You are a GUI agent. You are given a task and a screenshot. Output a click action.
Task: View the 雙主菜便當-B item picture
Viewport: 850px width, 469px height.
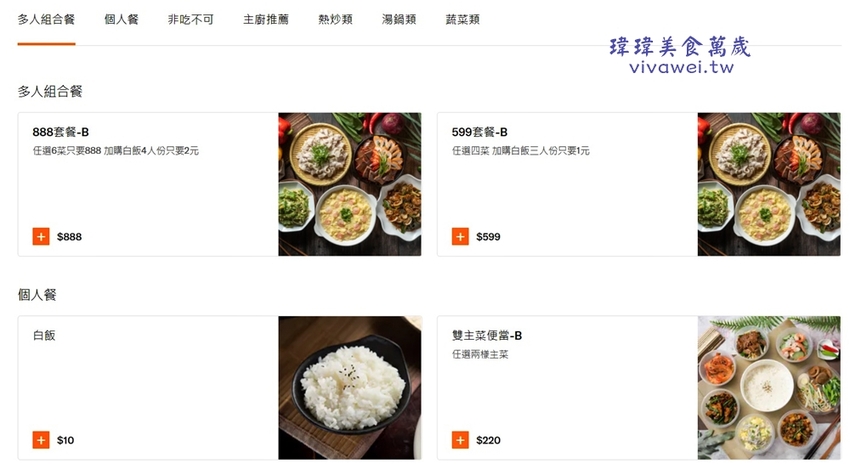point(768,388)
